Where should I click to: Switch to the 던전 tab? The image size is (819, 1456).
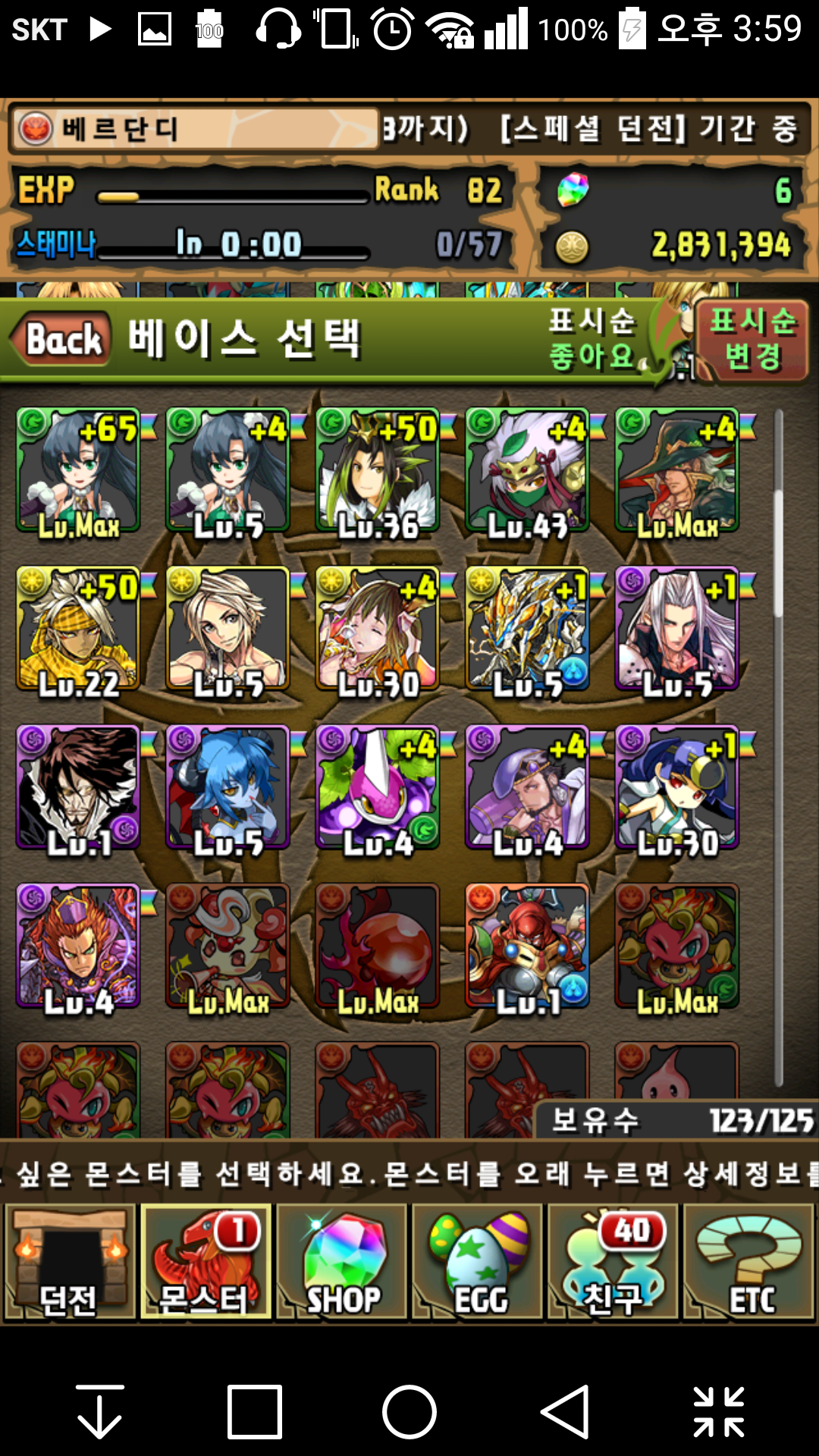(70, 1262)
